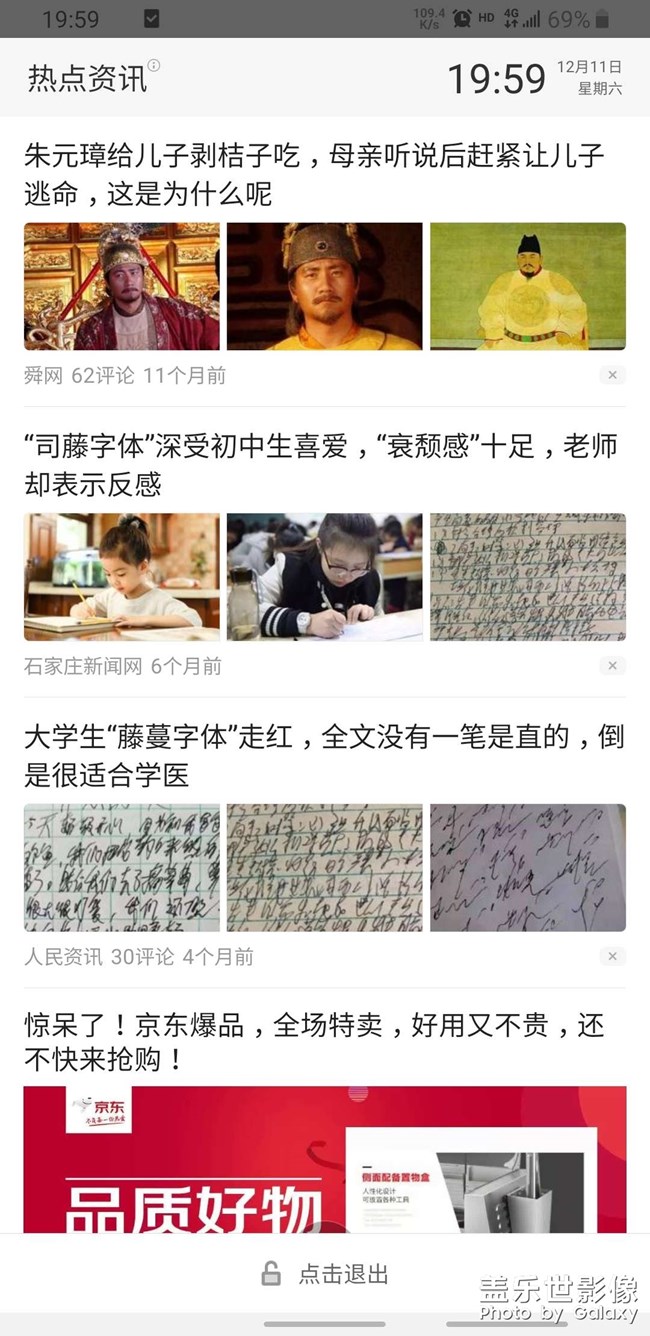Dismiss the 人民资讯 news item
Viewport: 650px width, 1336px height.
point(612,957)
